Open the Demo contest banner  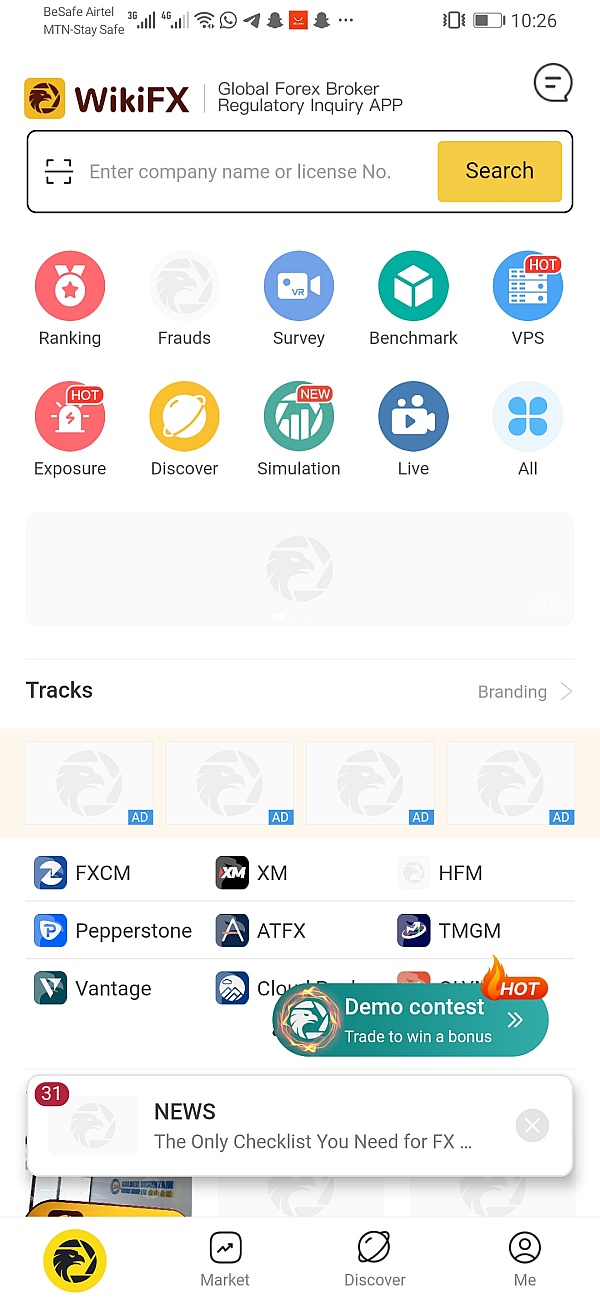click(x=411, y=1020)
